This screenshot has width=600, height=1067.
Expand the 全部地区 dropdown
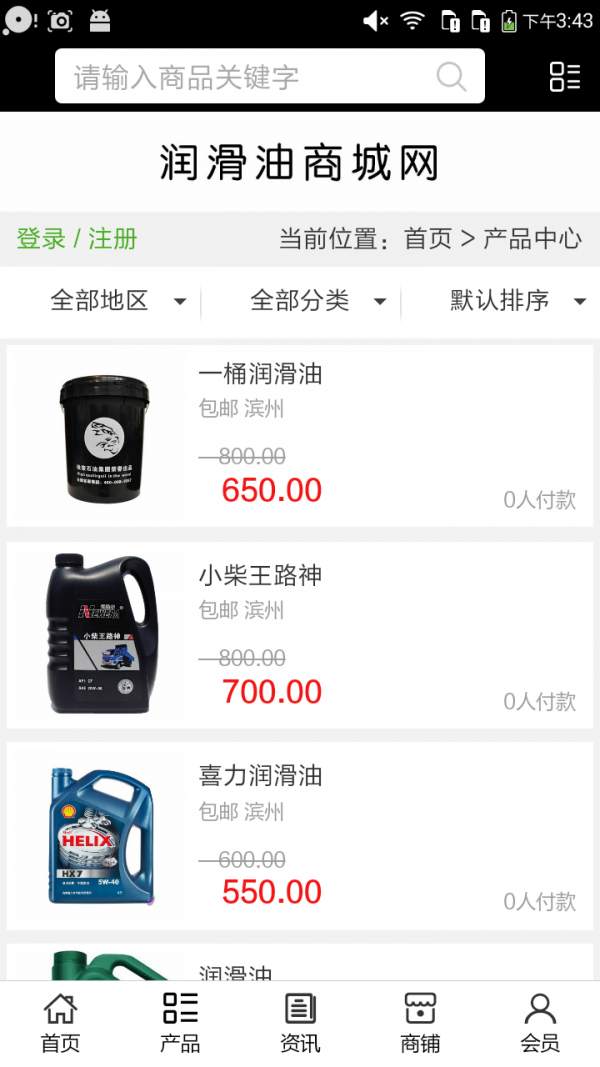pos(118,301)
